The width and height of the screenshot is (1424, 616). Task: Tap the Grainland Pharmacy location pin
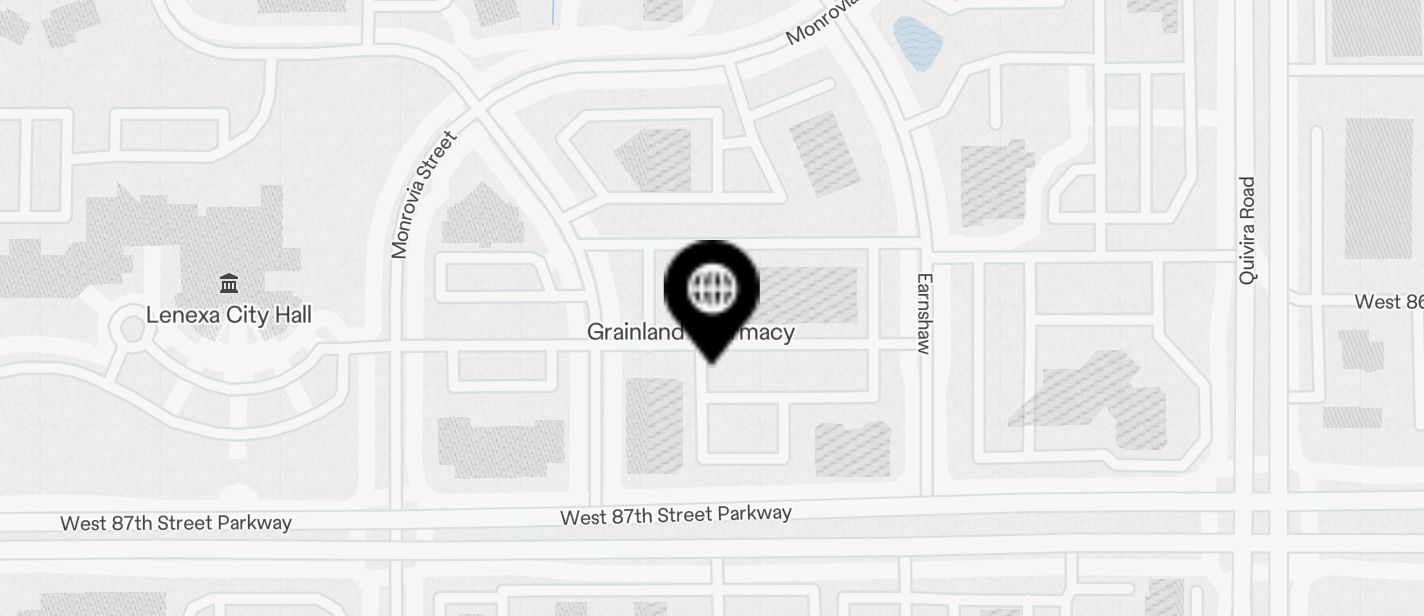(711, 291)
